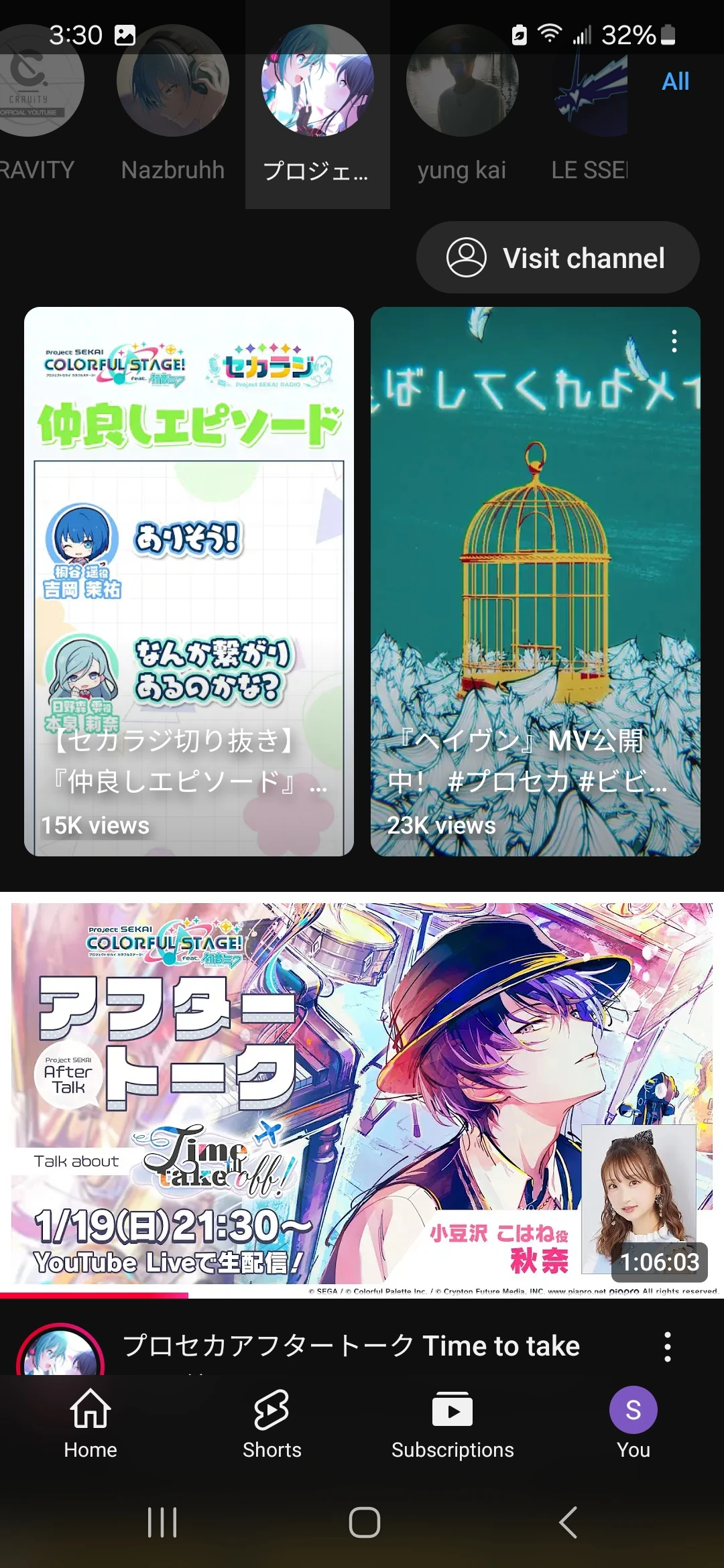Open options for プロセカアフタートーク video

click(667, 1347)
